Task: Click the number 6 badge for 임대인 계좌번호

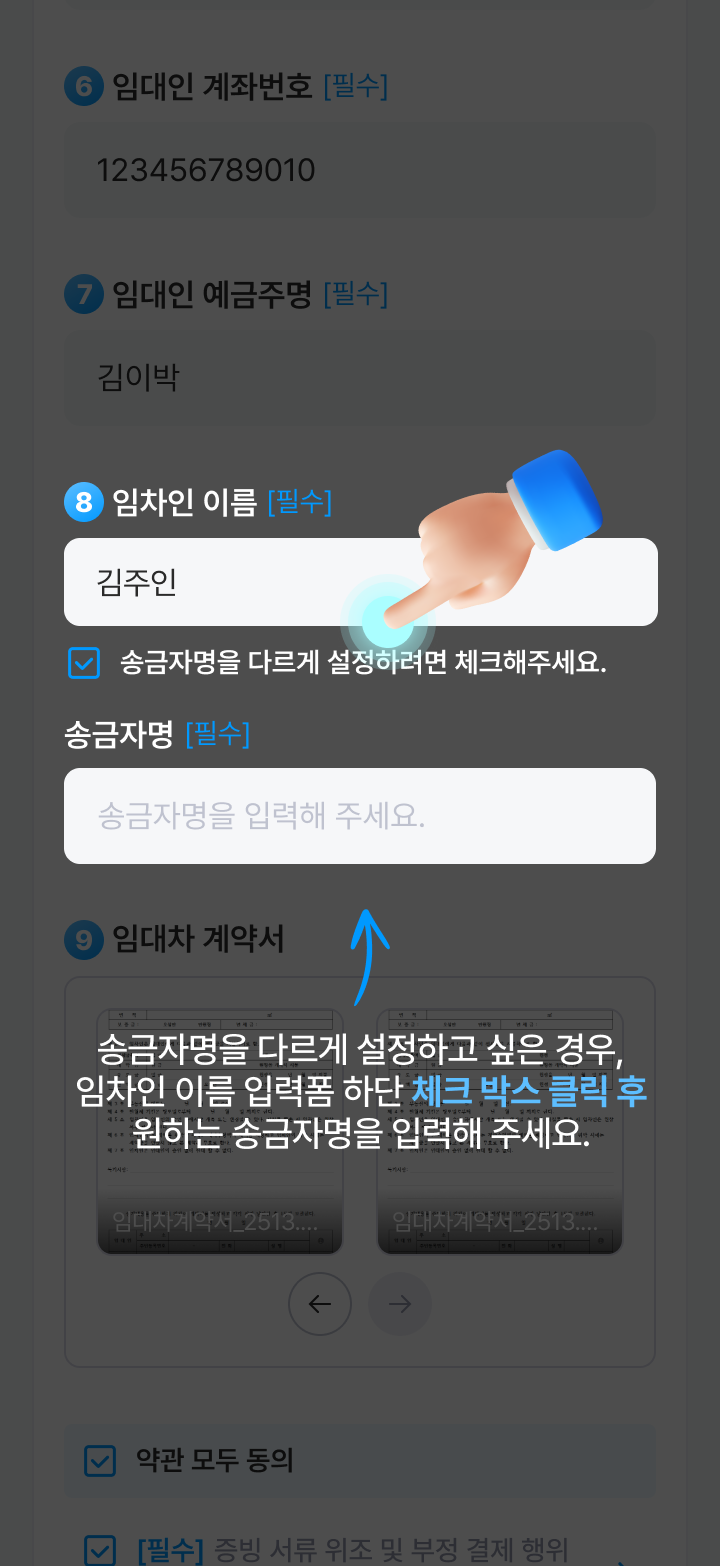Action: click(83, 87)
